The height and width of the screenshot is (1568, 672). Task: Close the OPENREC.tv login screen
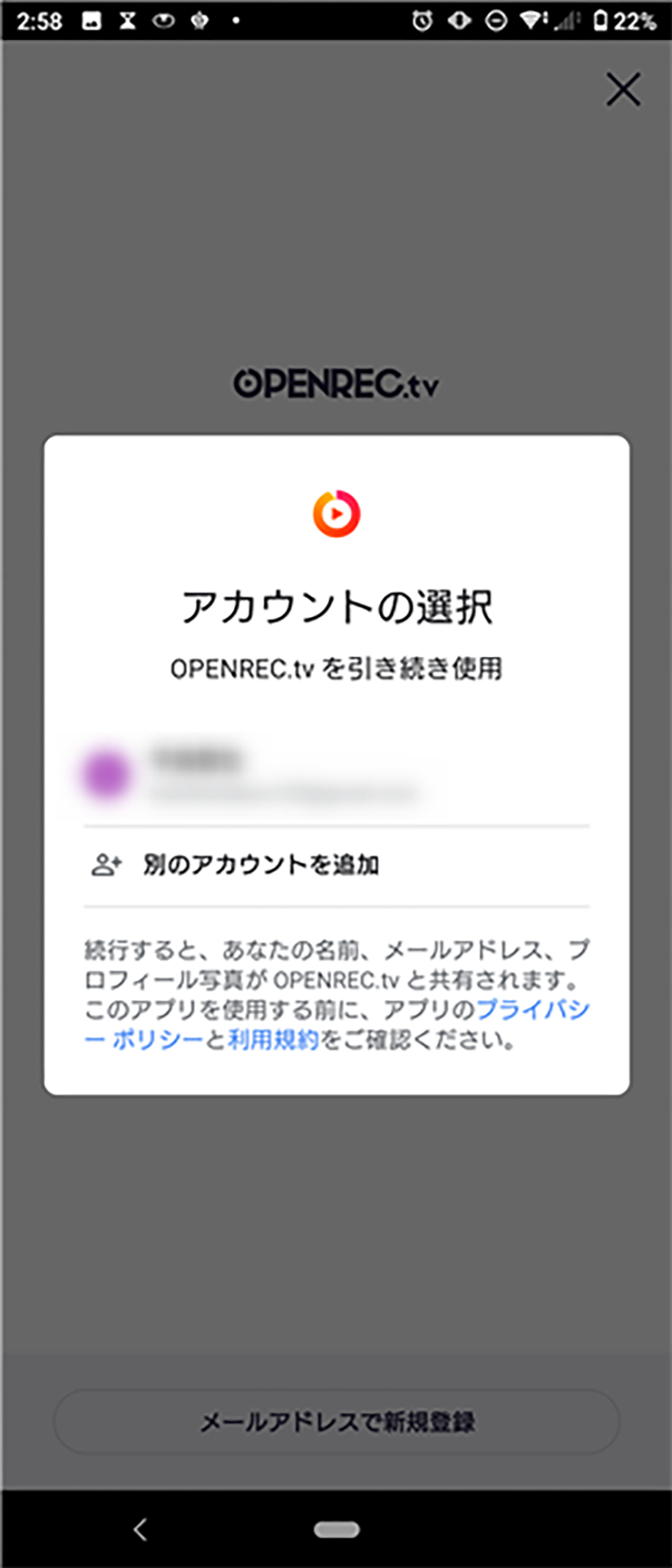click(x=623, y=89)
